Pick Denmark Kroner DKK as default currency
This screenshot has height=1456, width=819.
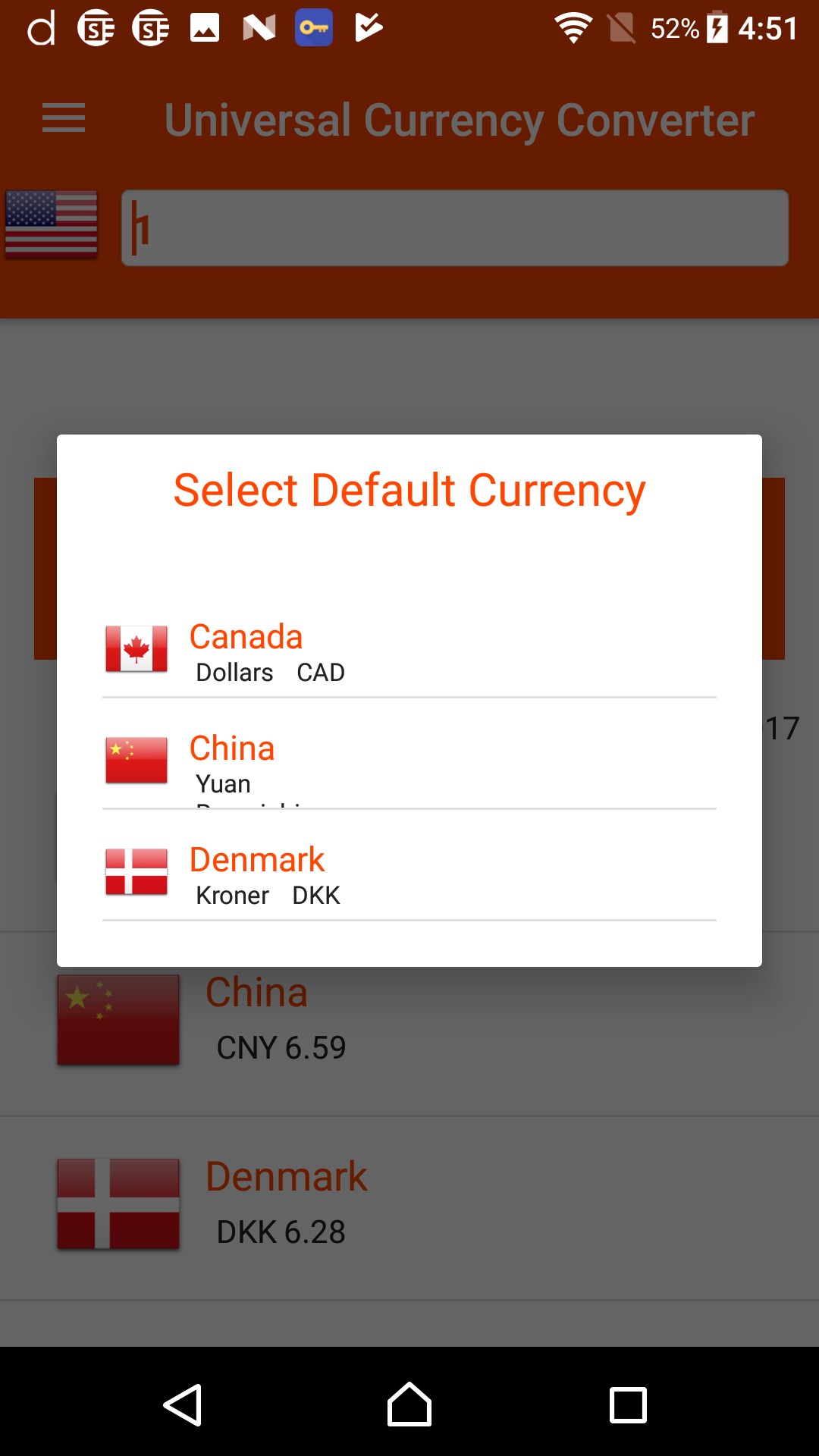pyautogui.click(x=409, y=874)
